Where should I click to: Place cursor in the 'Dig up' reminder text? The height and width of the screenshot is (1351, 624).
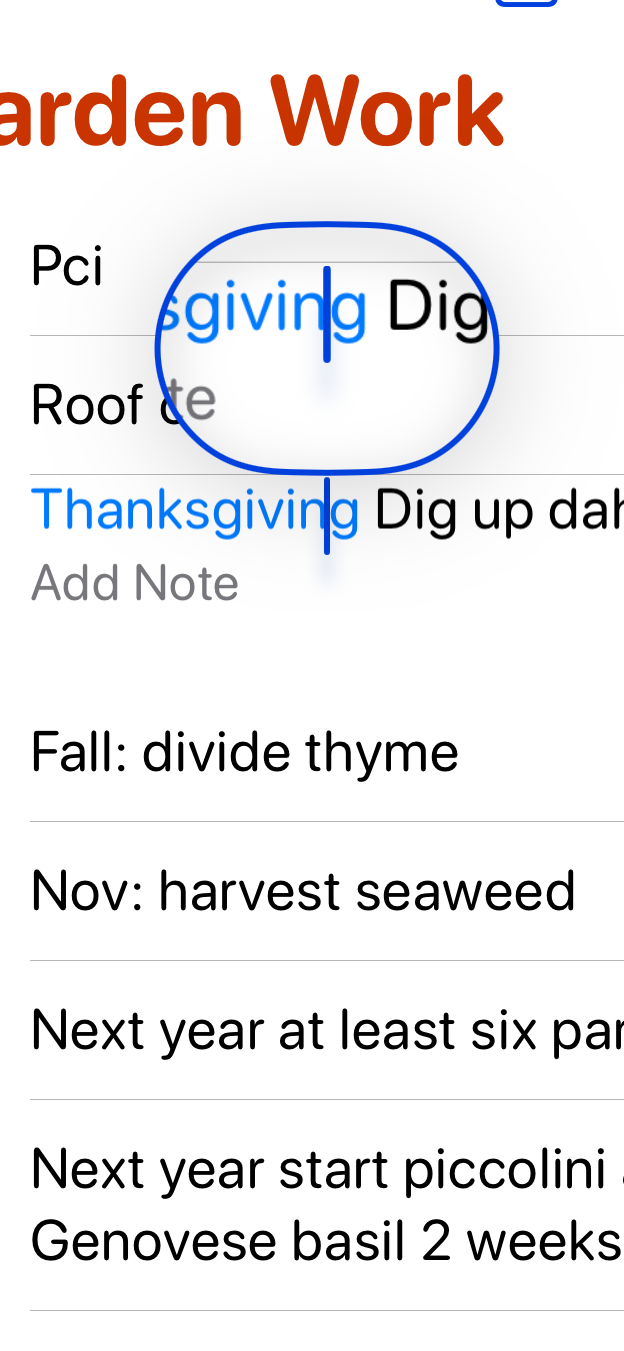coord(495,511)
